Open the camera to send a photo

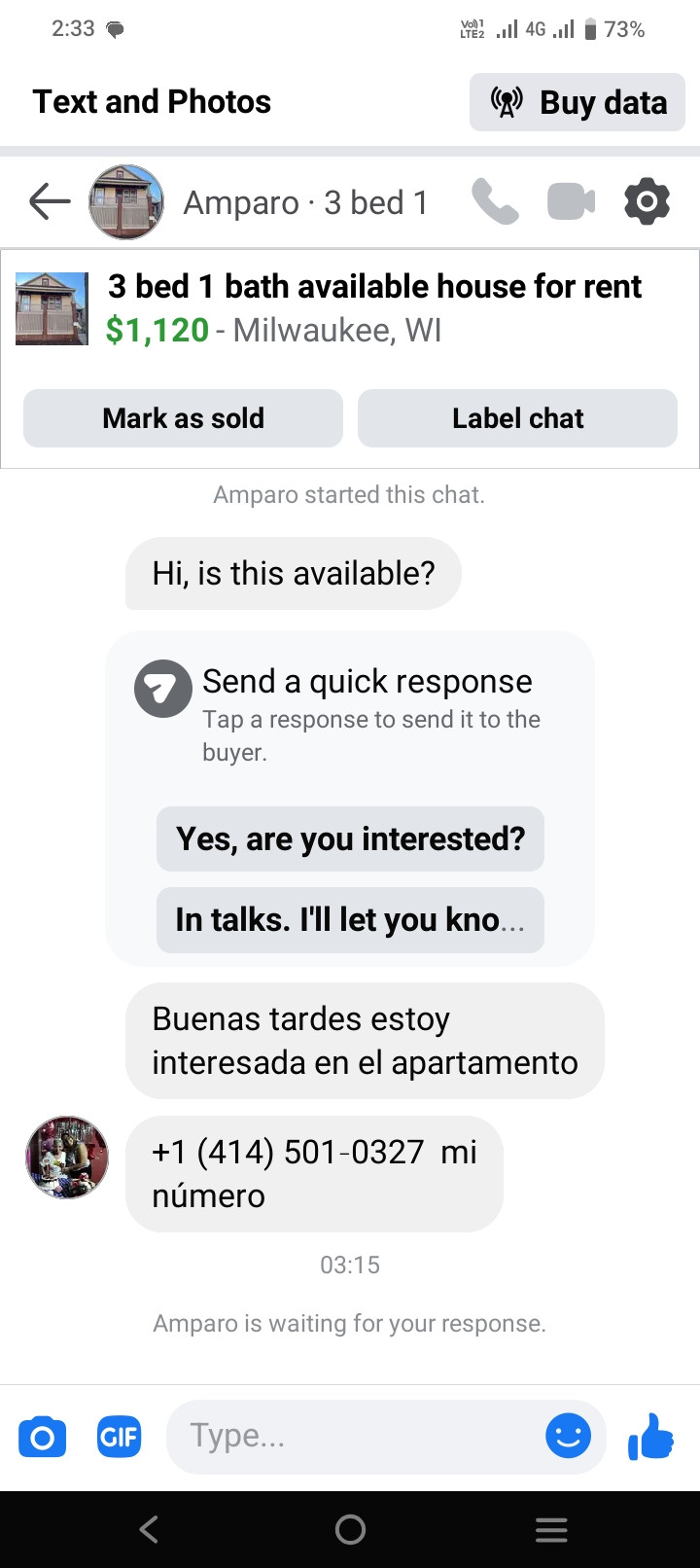[43, 1437]
